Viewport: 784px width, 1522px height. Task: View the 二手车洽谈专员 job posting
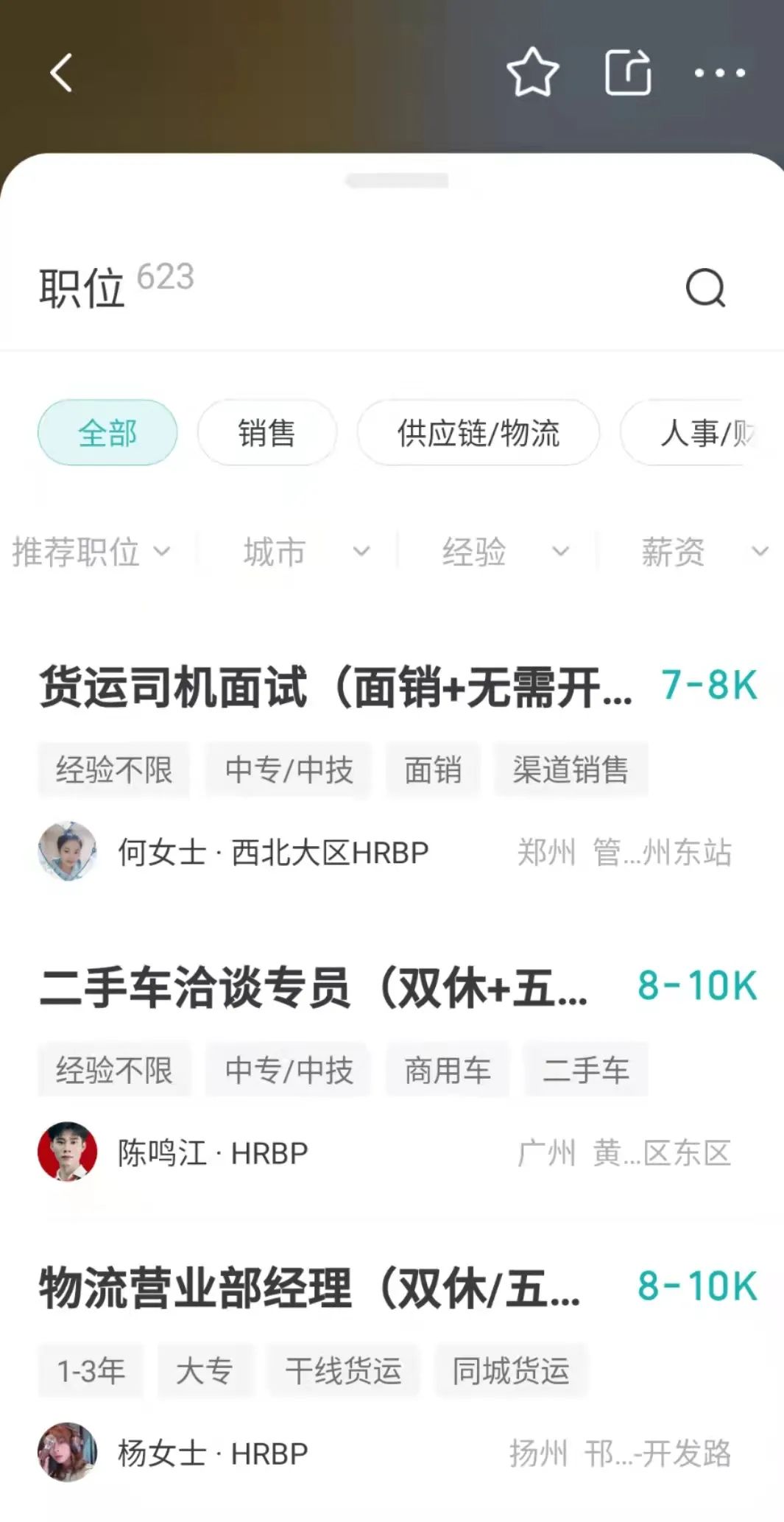pyautogui.click(x=313, y=987)
